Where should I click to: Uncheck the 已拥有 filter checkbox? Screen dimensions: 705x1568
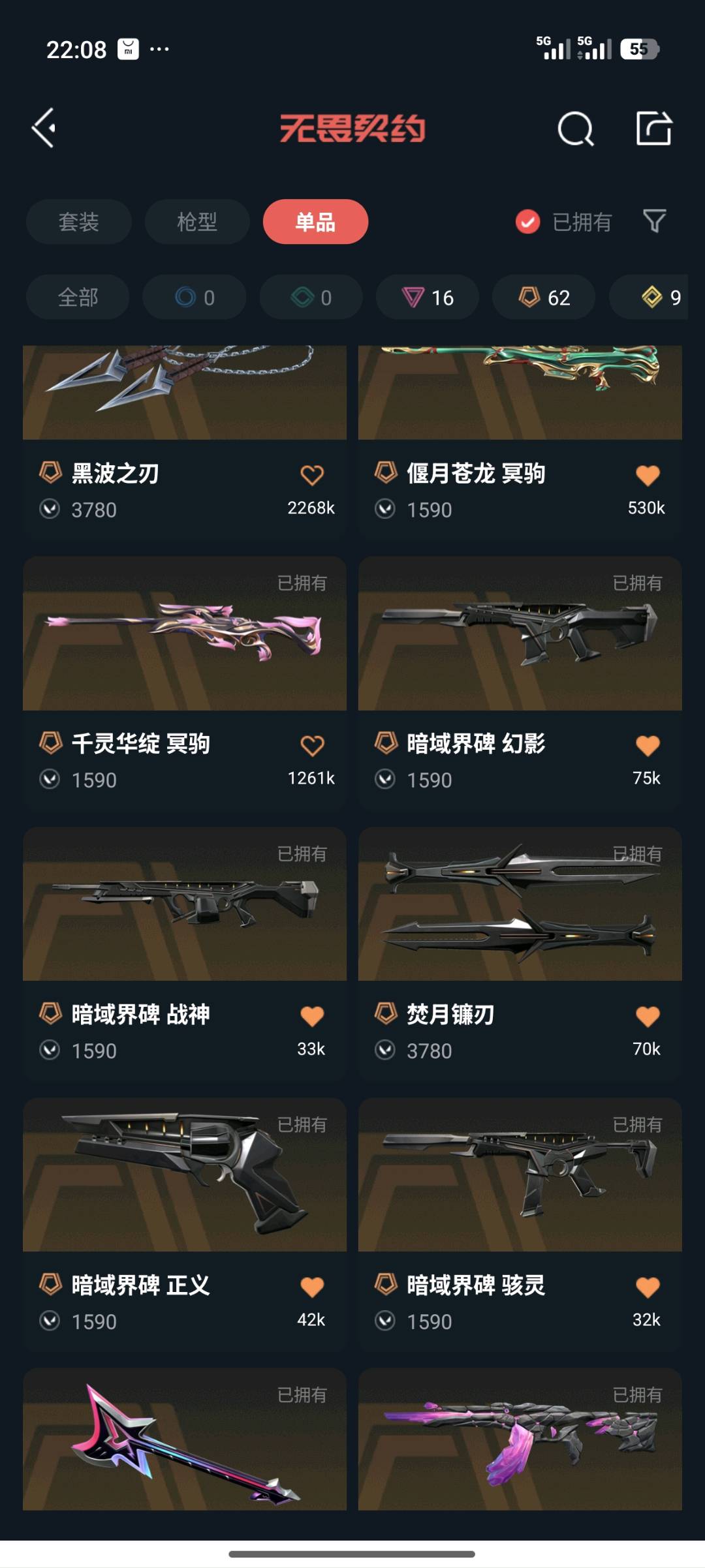pos(527,222)
